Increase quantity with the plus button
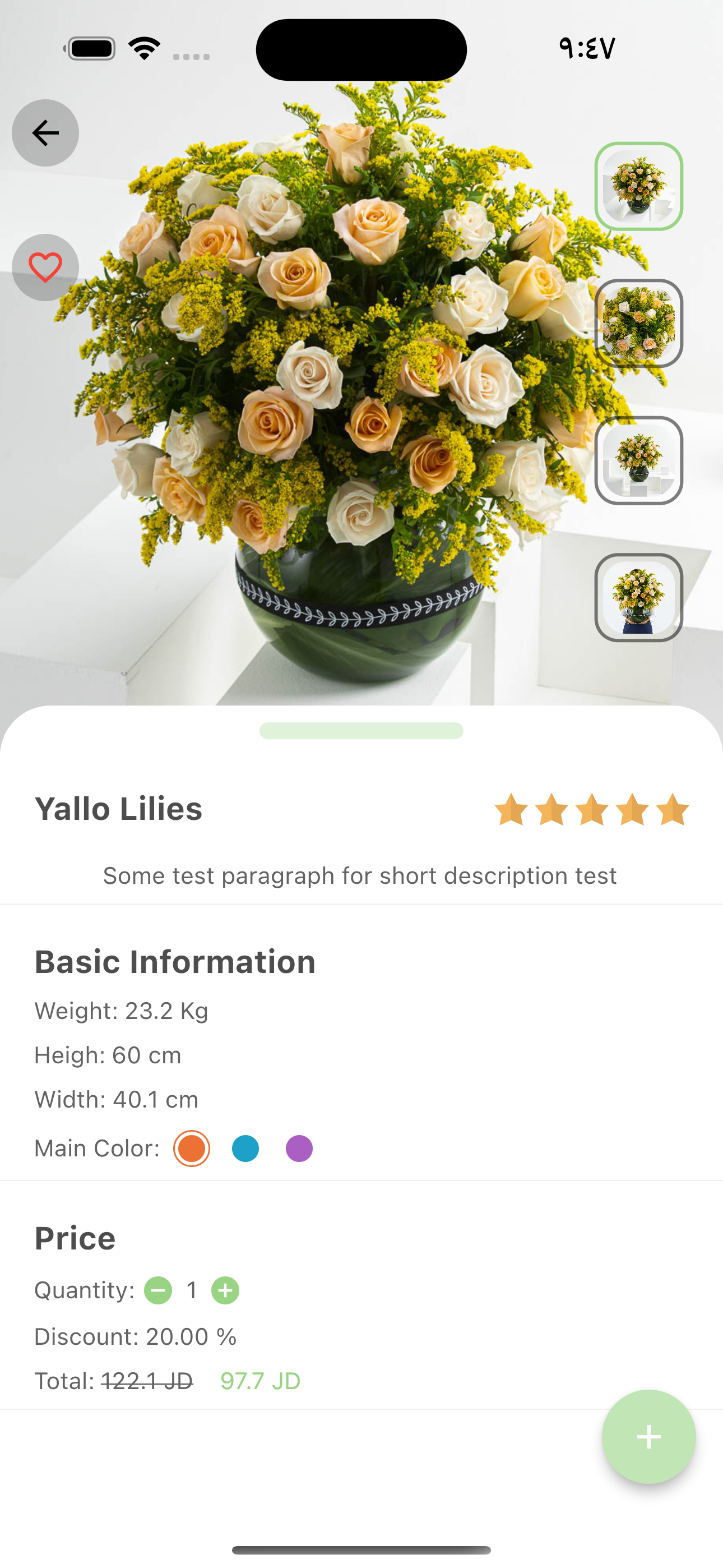Image resolution: width=723 pixels, height=1568 pixels. [x=225, y=1290]
